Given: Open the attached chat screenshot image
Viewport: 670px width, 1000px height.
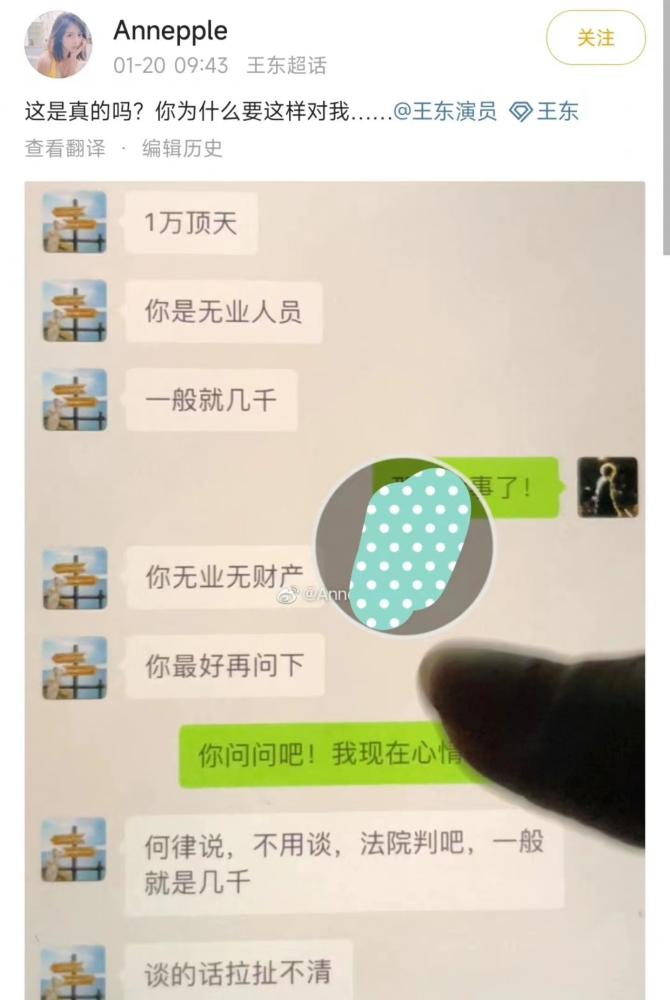Looking at the screenshot, I should pyautogui.click(x=334, y=590).
